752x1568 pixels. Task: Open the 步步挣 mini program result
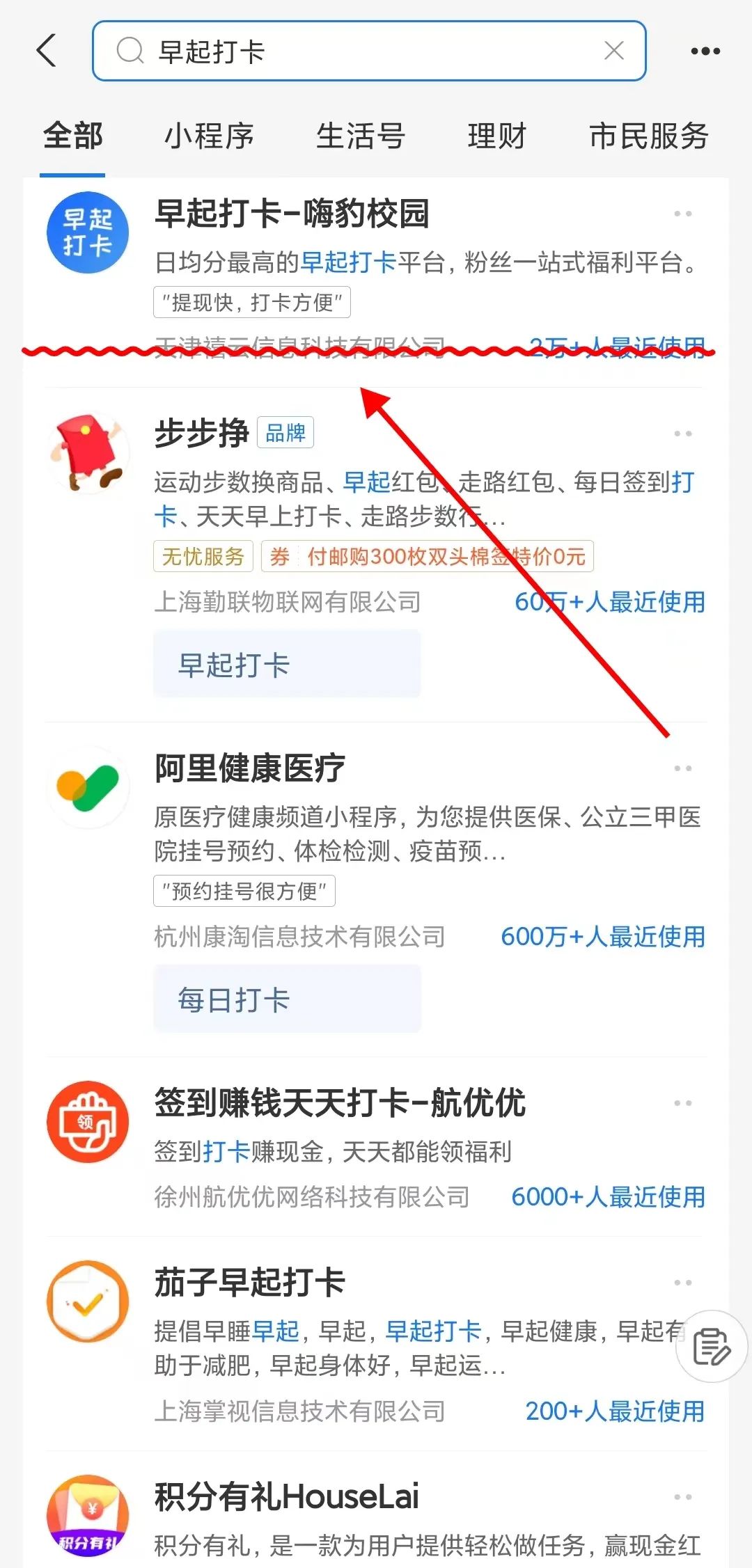click(x=202, y=433)
